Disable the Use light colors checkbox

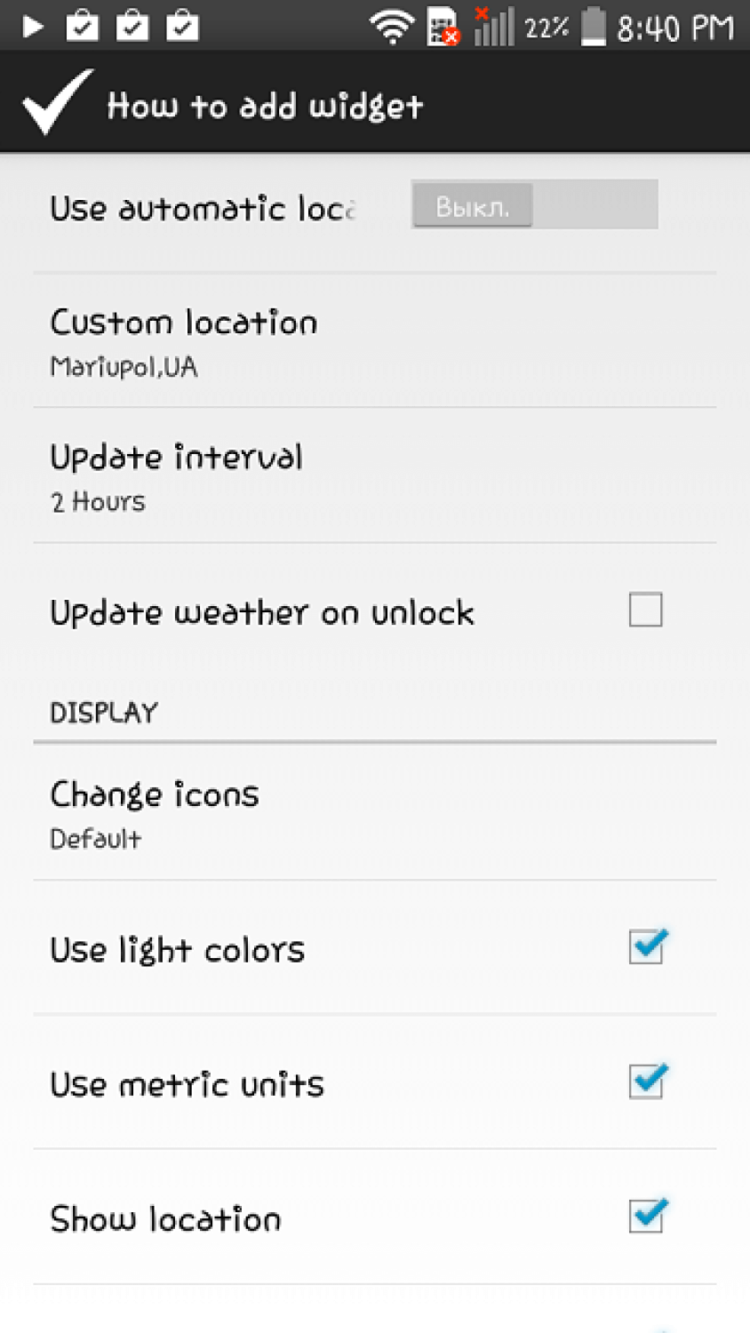click(x=646, y=944)
